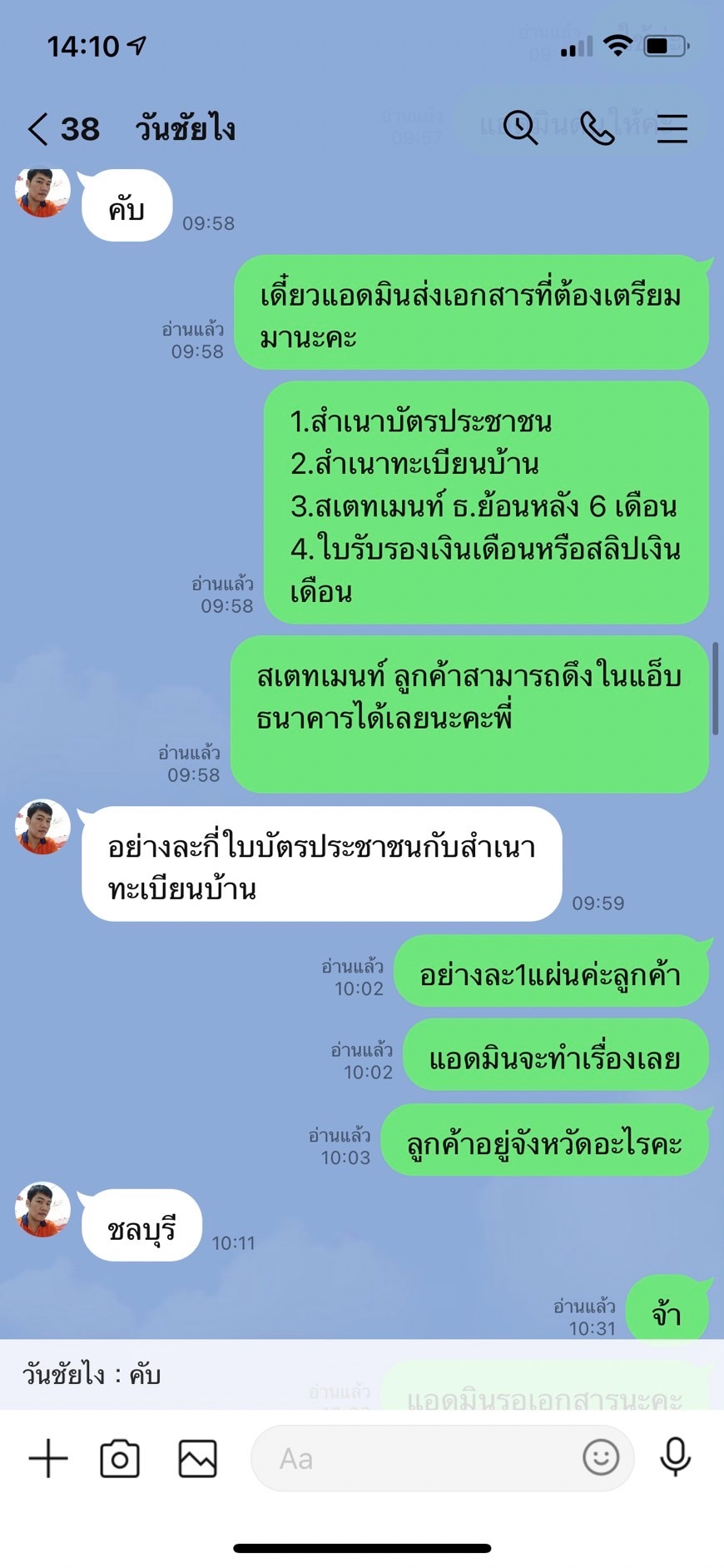Viewport: 724px width, 1568px height.
Task: Open the emoji and sticker picker
Action: (600, 1457)
